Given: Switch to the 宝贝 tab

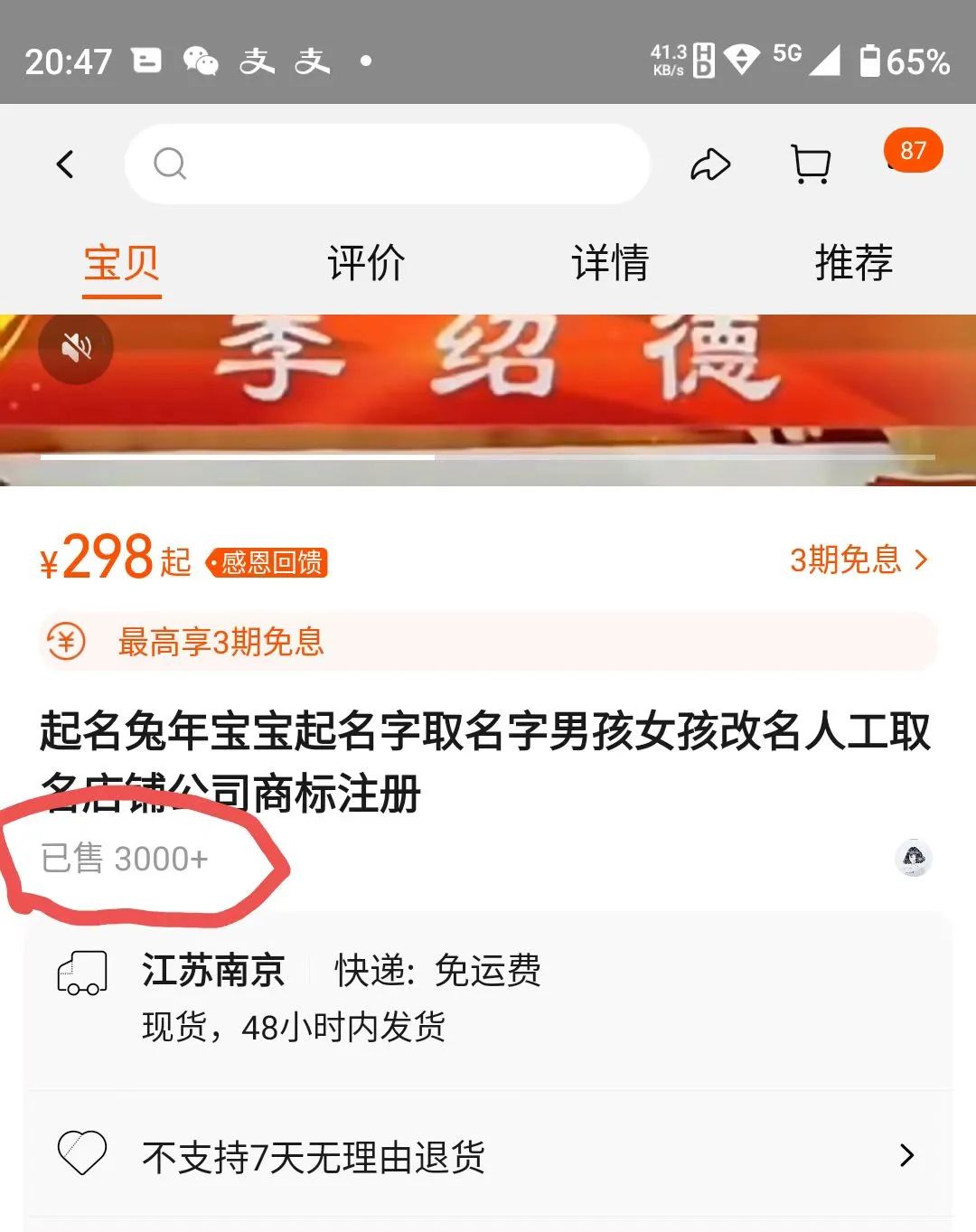Looking at the screenshot, I should point(122,263).
